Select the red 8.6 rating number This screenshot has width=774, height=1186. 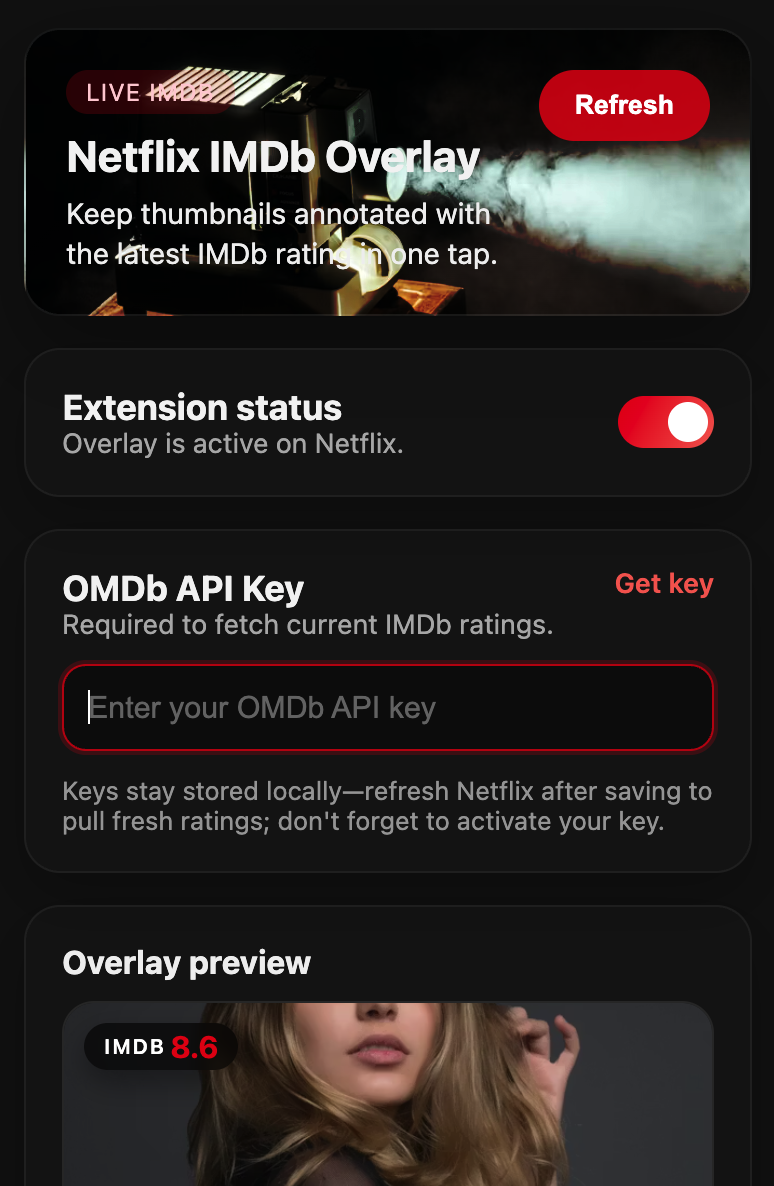pyautogui.click(x=197, y=1046)
